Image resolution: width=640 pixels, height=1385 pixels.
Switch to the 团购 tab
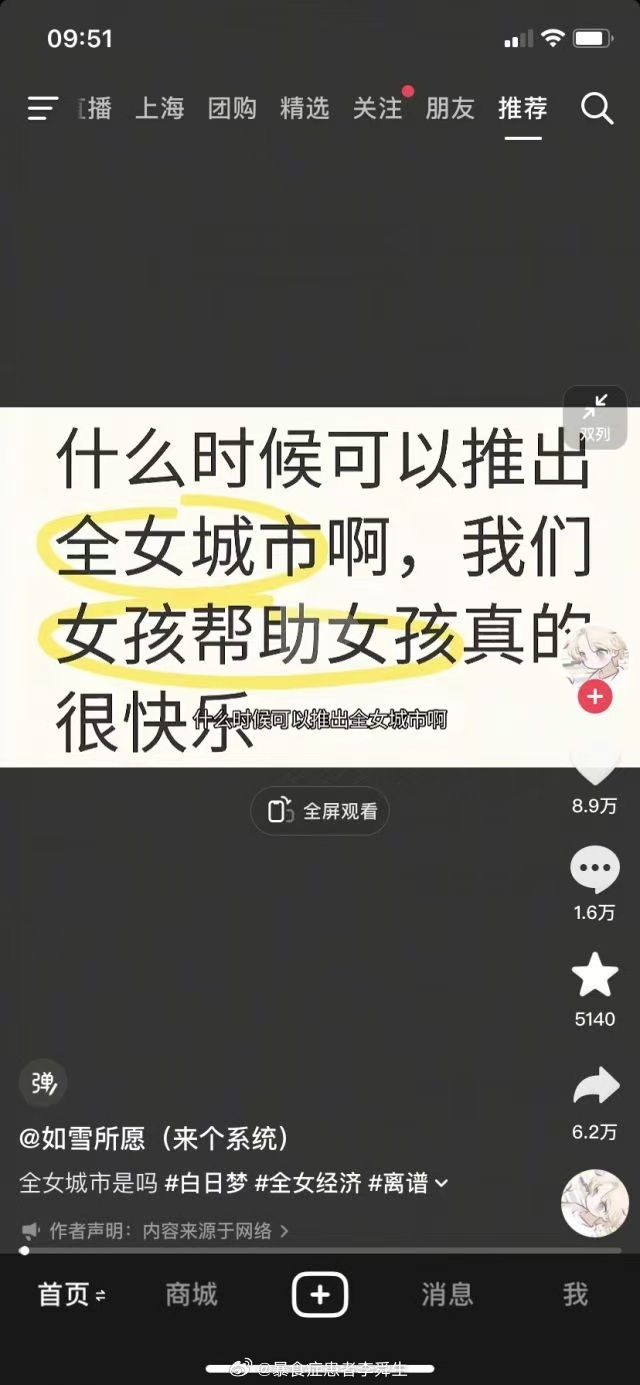pyautogui.click(x=232, y=109)
